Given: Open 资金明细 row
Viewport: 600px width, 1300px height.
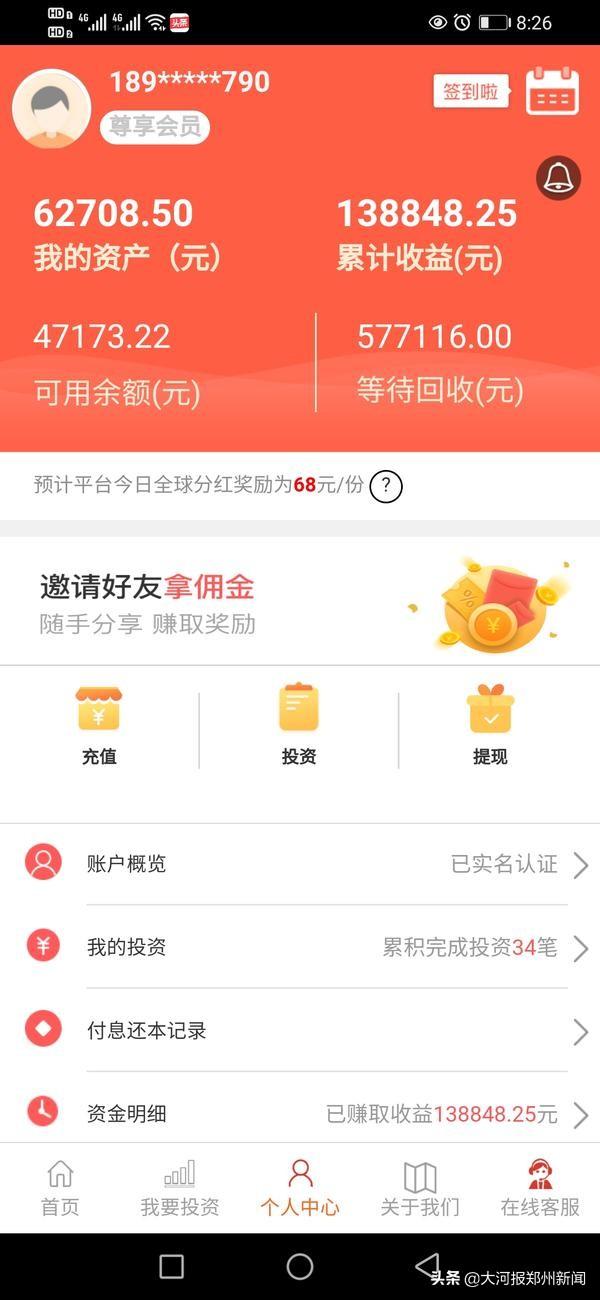Looking at the screenshot, I should (300, 1112).
